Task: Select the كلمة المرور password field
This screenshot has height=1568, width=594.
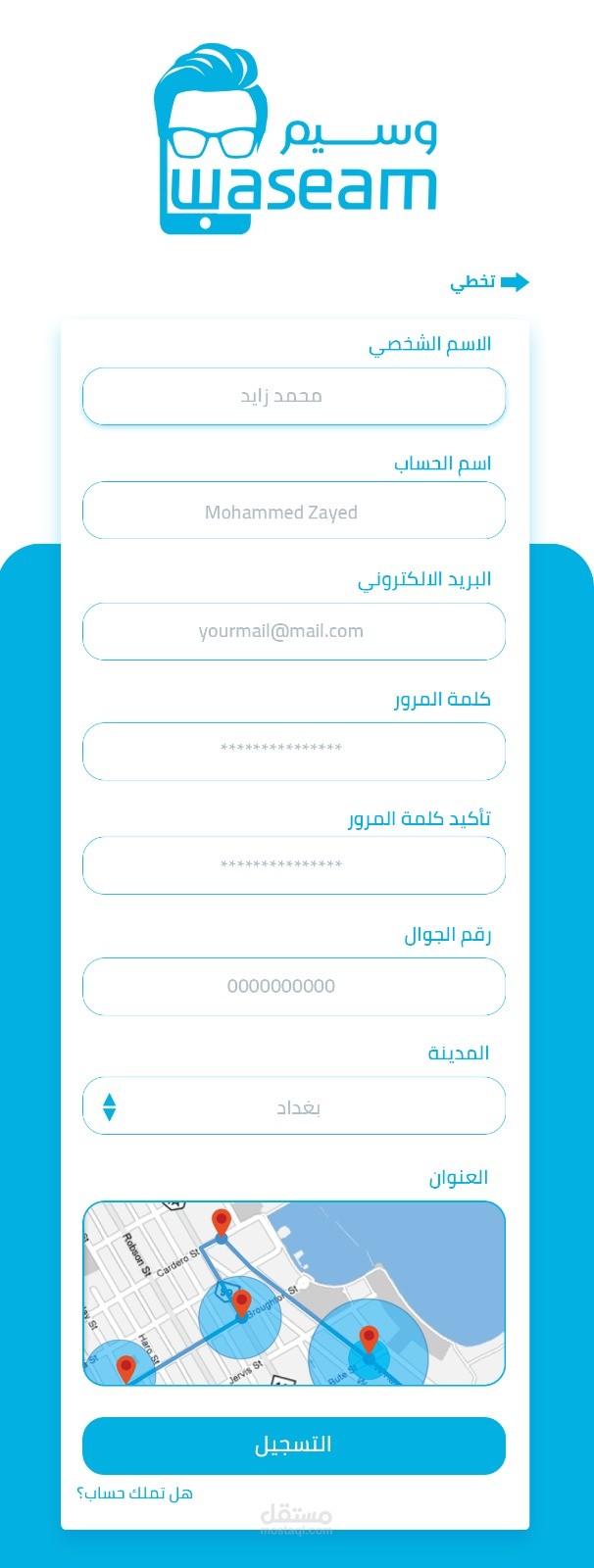Action: click(x=293, y=751)
